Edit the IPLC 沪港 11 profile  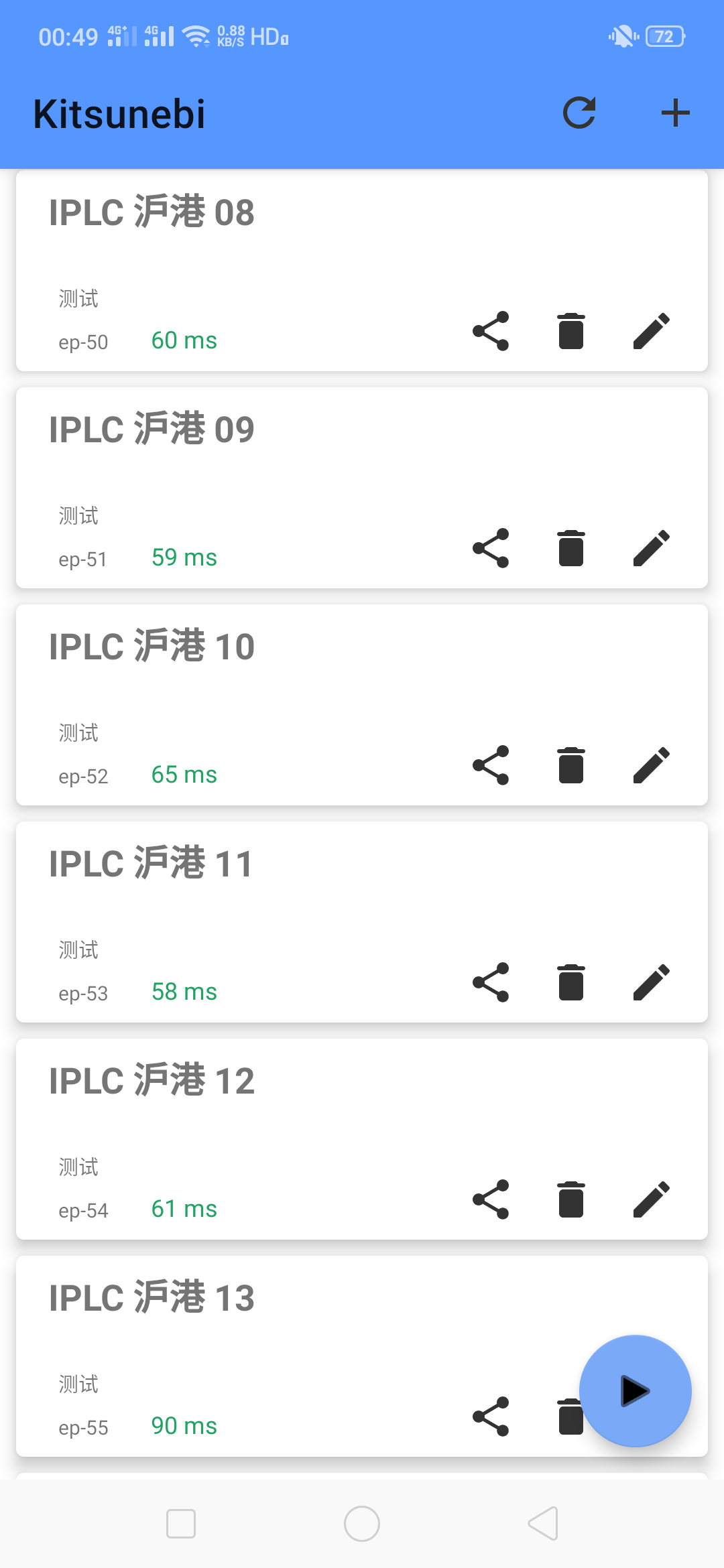point(651,982)
